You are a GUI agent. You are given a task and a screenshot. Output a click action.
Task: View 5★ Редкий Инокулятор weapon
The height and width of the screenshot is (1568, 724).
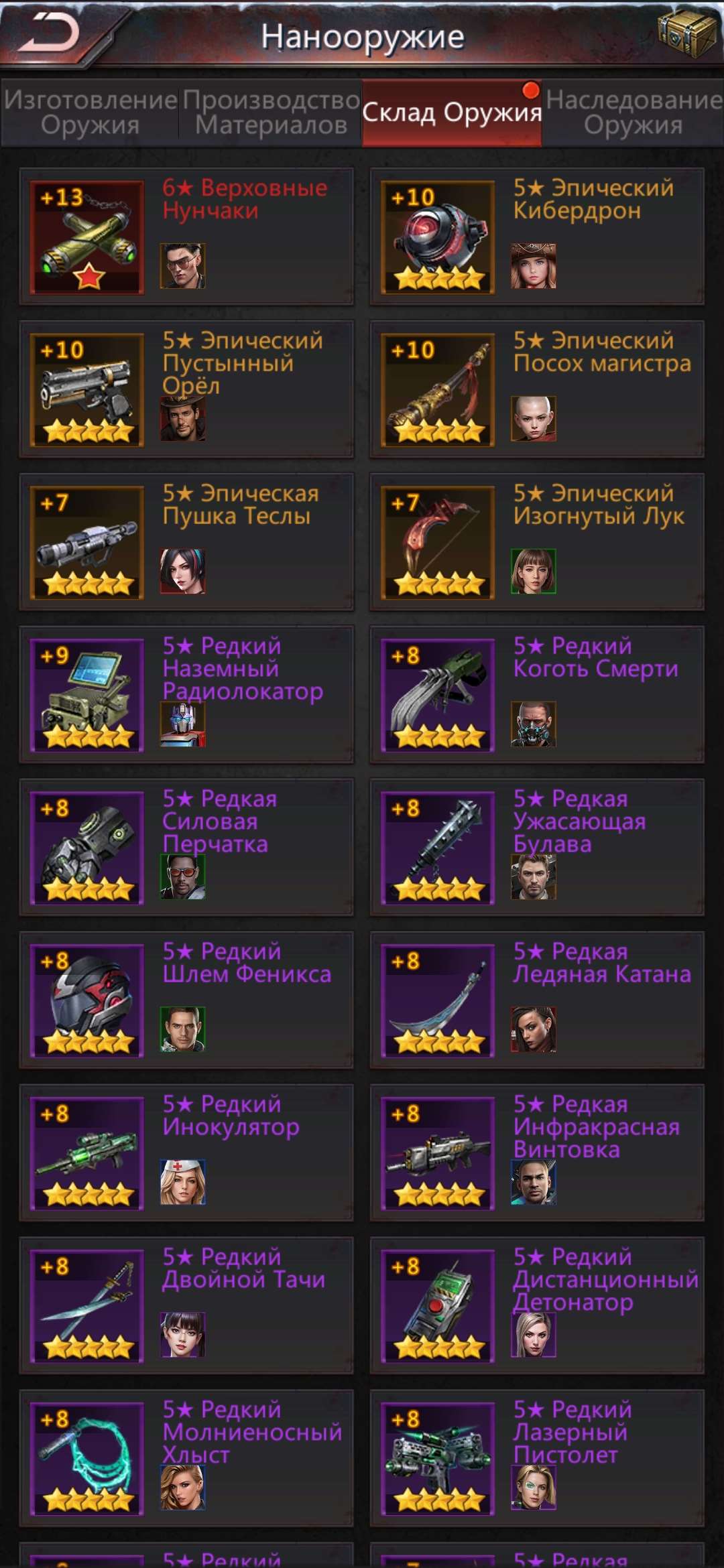(186, 1153)
